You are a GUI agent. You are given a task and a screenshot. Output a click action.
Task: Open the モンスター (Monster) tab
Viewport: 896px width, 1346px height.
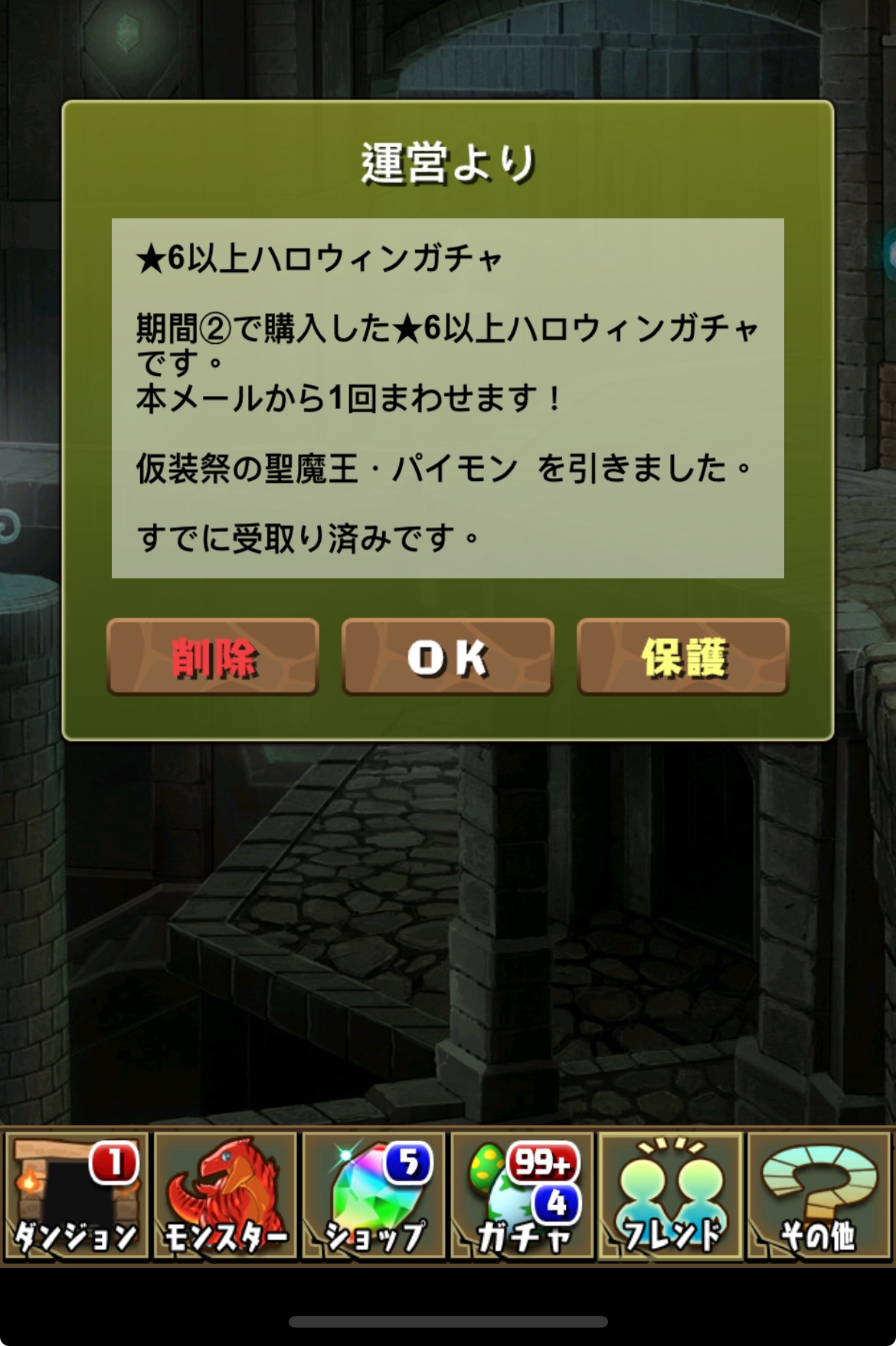coord(225,1197)
